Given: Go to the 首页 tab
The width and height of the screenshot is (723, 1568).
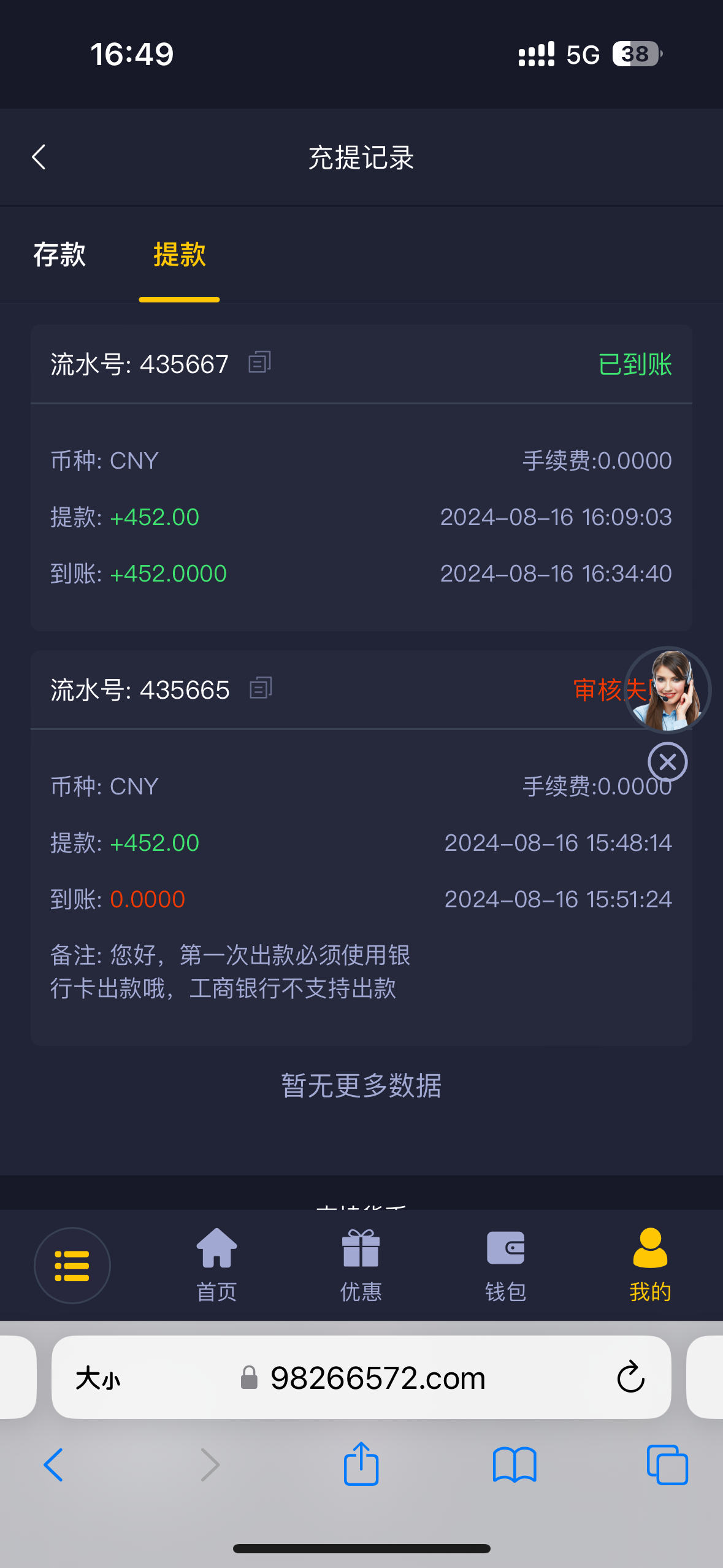Looking at the screenshot, I should click(216, 1265).
